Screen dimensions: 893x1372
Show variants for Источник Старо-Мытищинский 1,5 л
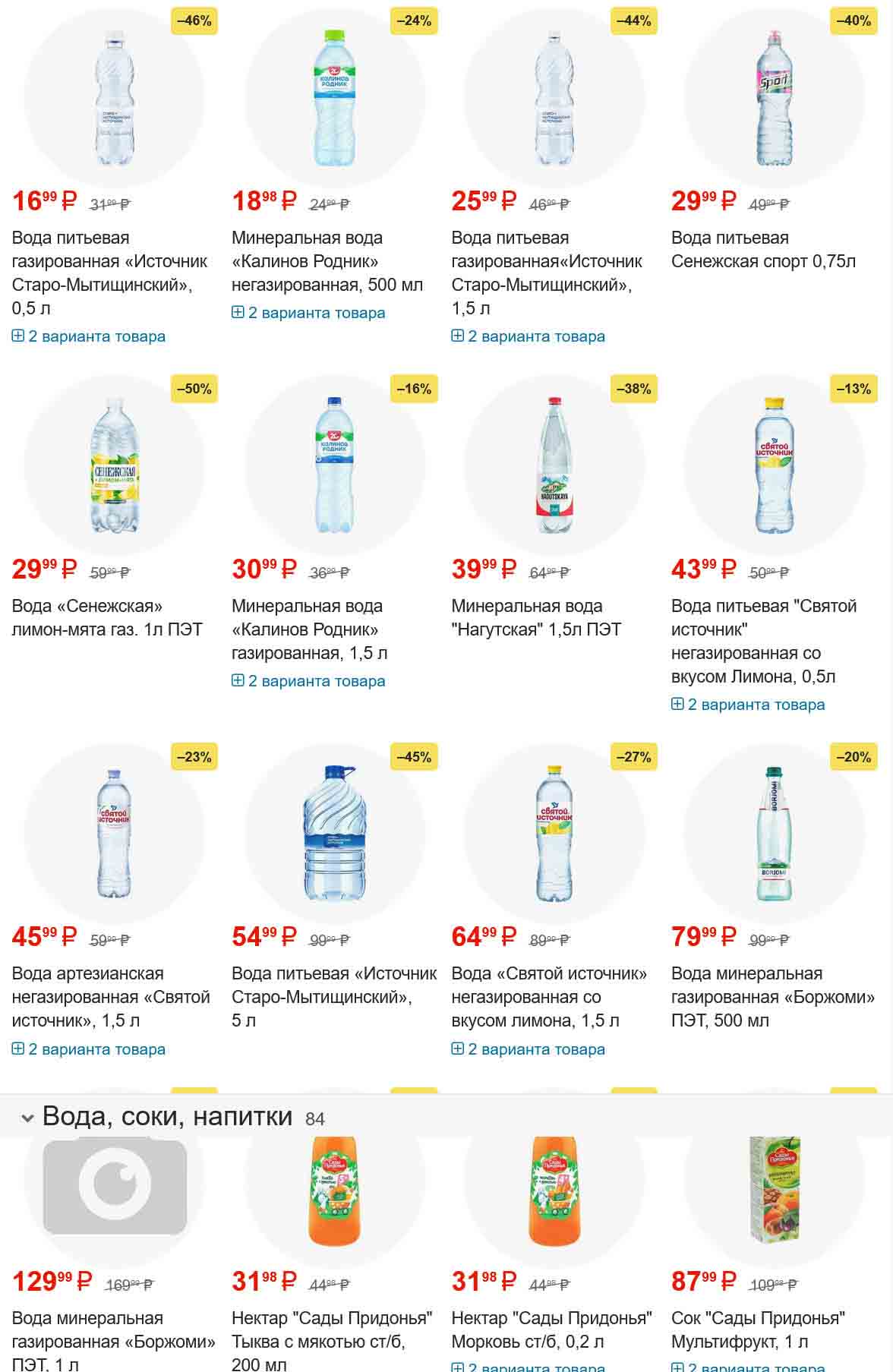click(x=529, y=336)
